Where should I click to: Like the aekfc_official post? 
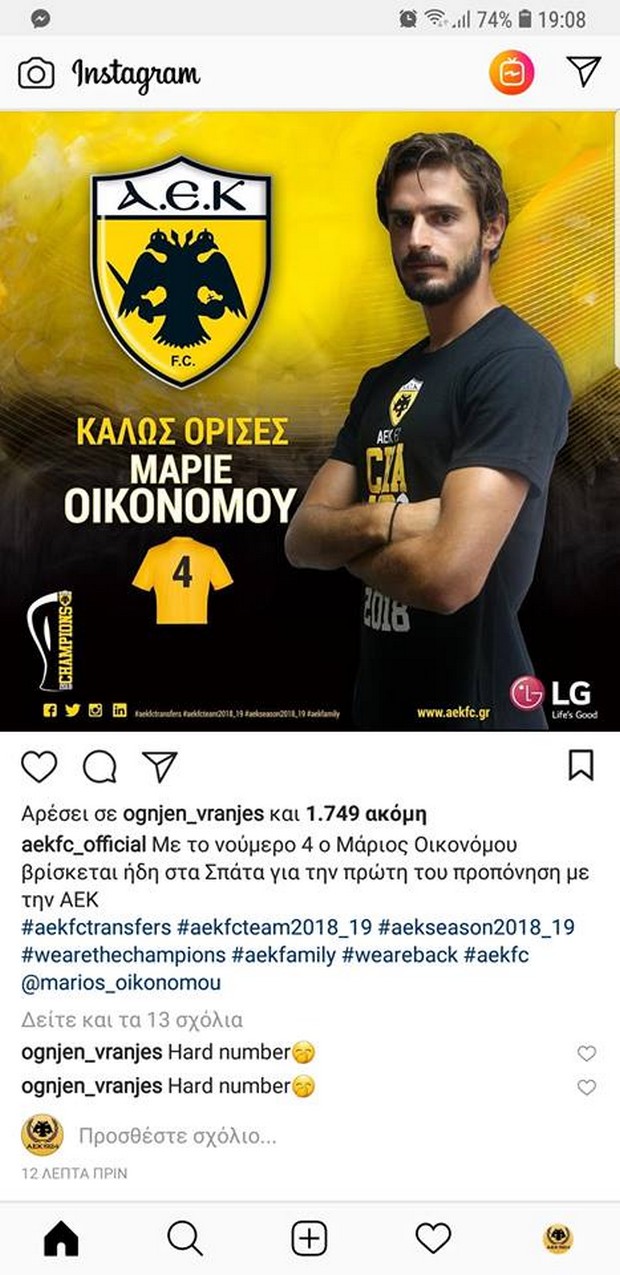pyautogui.click(x=39, y=766)
